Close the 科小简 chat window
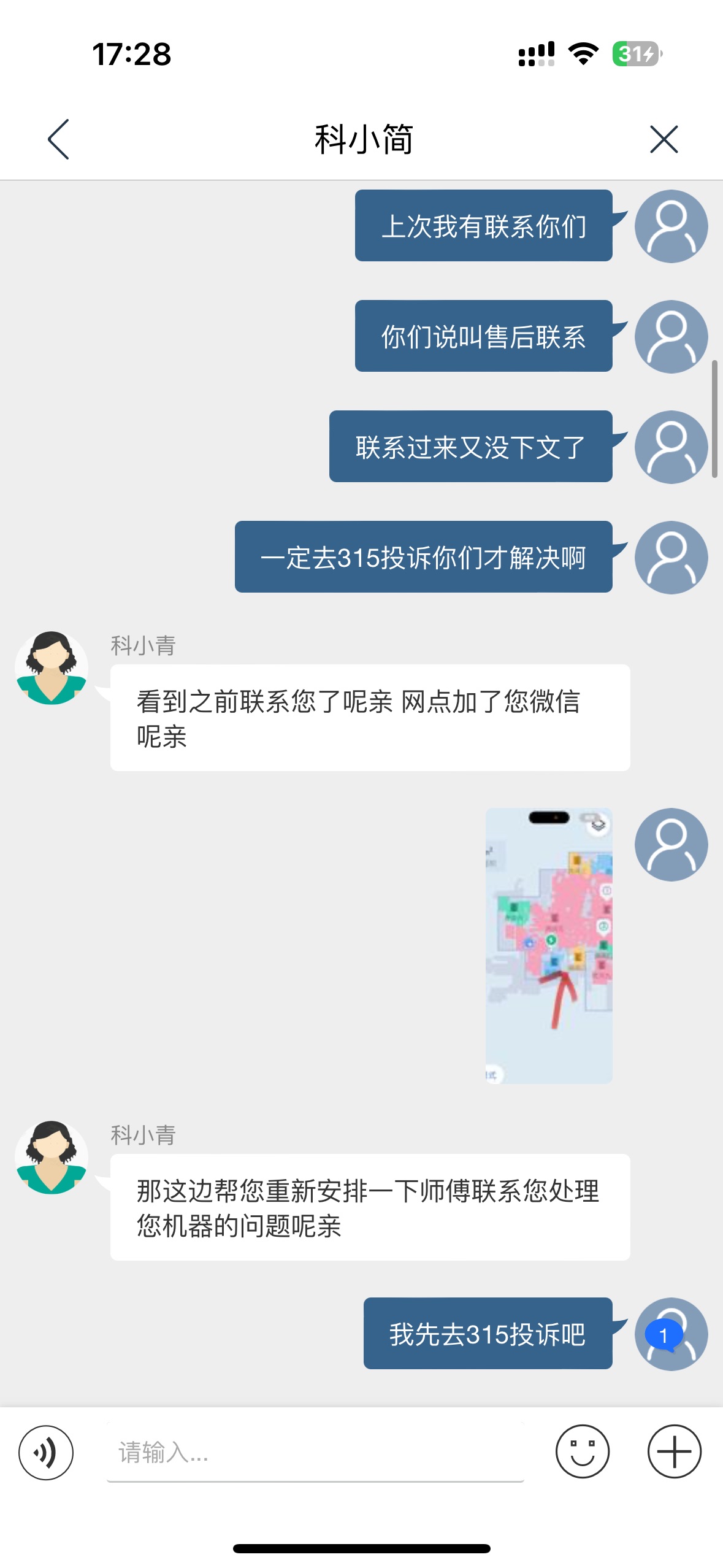The image size is (723, 1568). pos(664,139)
